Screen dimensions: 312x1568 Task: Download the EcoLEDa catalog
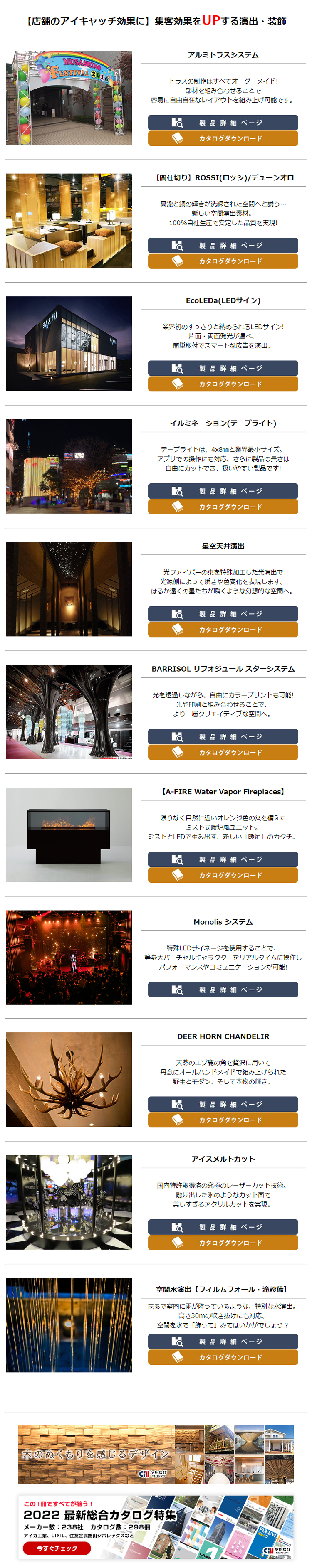click(x=223, y=384)
